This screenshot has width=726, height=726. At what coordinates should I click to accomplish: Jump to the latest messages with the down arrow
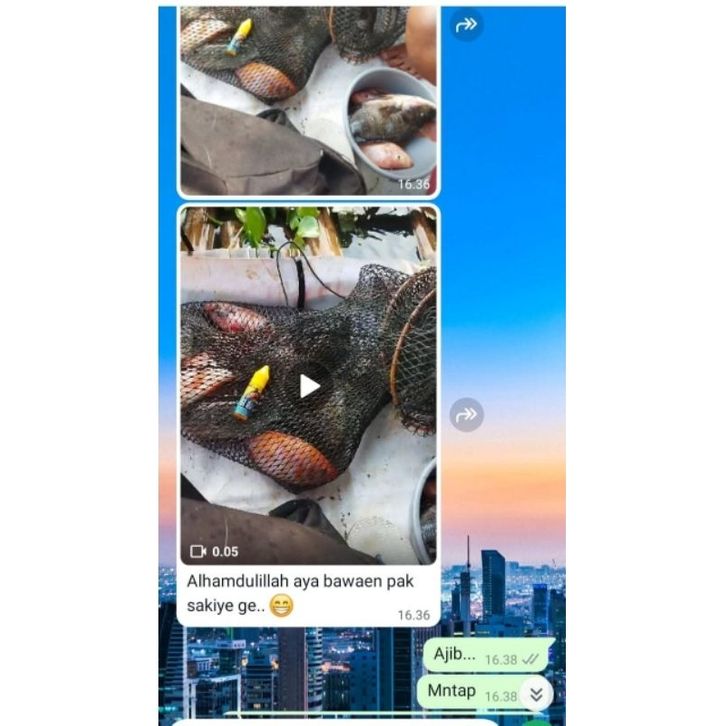536,693
